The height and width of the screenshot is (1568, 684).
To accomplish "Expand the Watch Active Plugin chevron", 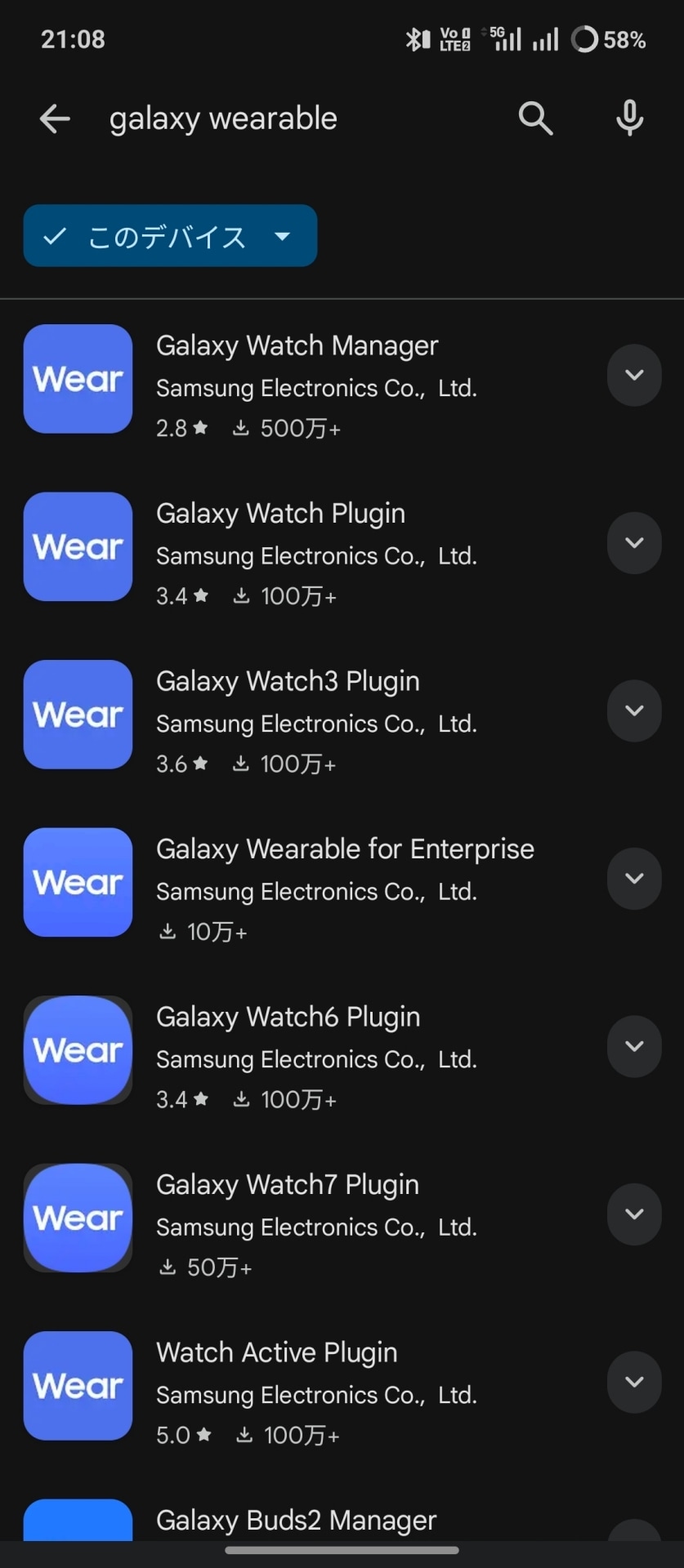I will [x=634, y=1382].
